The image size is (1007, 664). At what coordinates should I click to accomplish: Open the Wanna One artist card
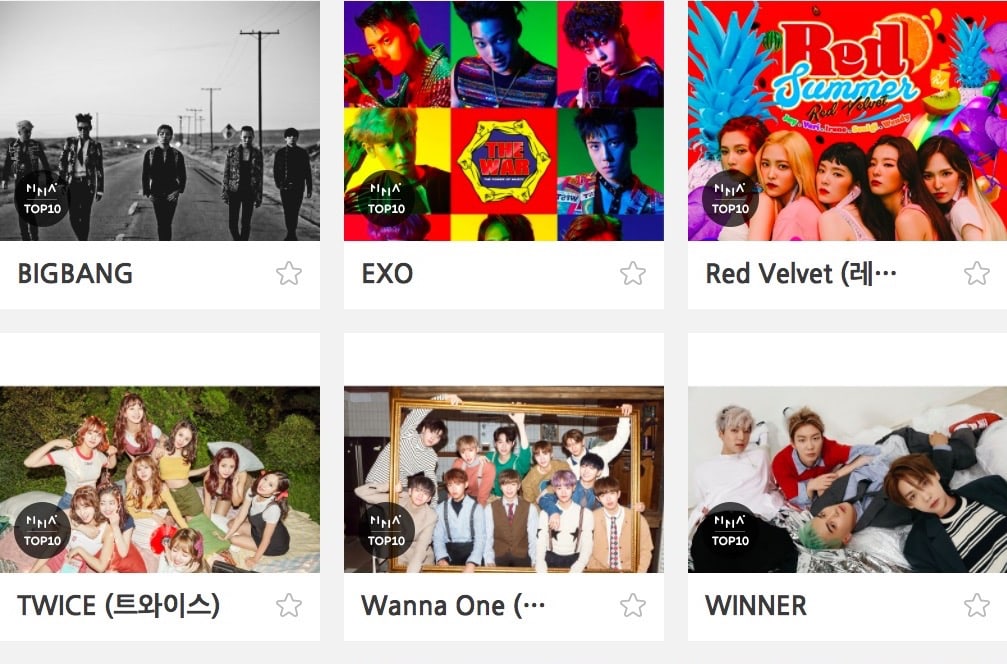click(x=503, y=480)
